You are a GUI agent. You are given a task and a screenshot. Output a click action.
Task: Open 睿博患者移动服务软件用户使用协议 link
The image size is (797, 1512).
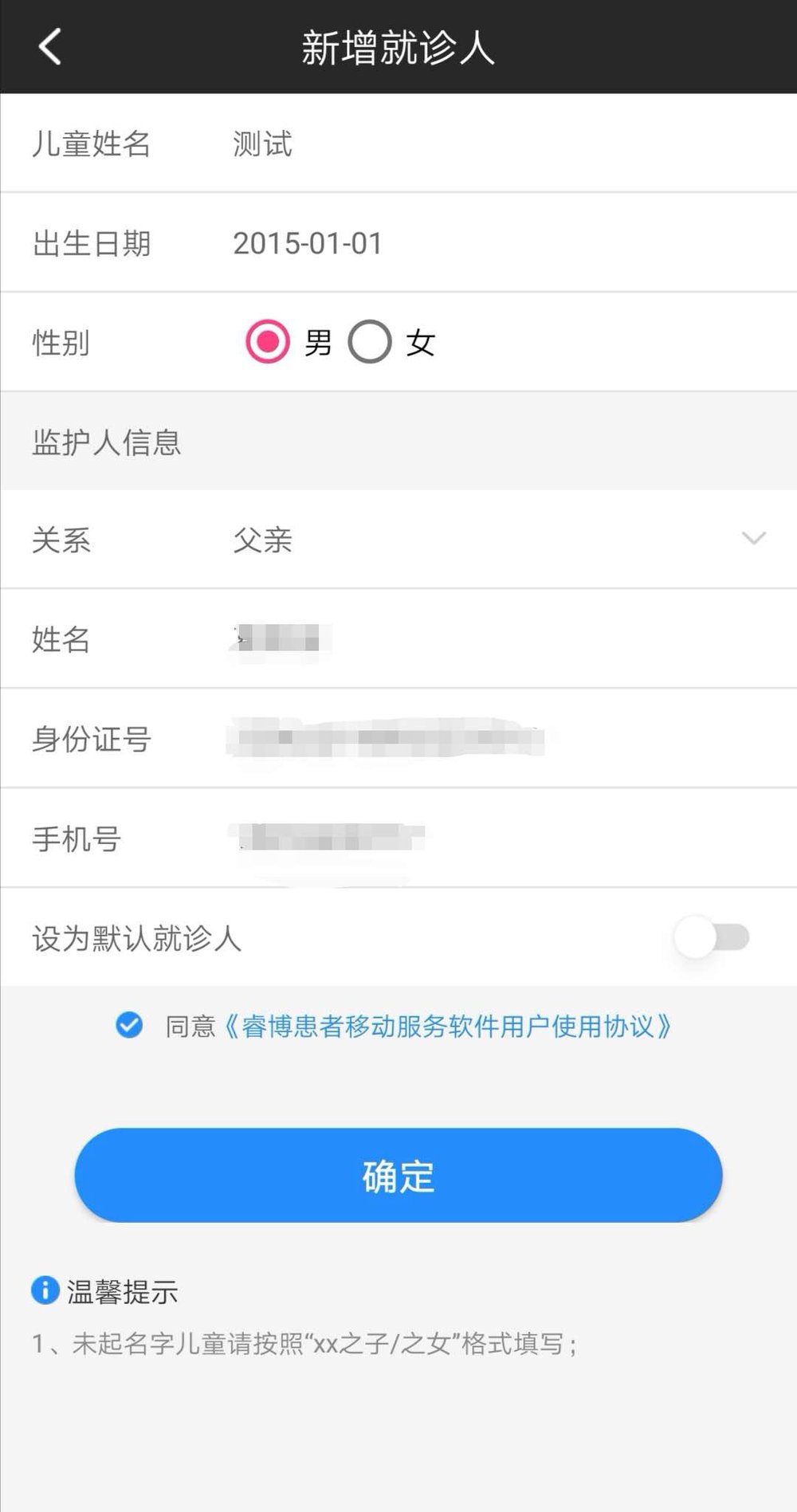tap(448, 1027)
